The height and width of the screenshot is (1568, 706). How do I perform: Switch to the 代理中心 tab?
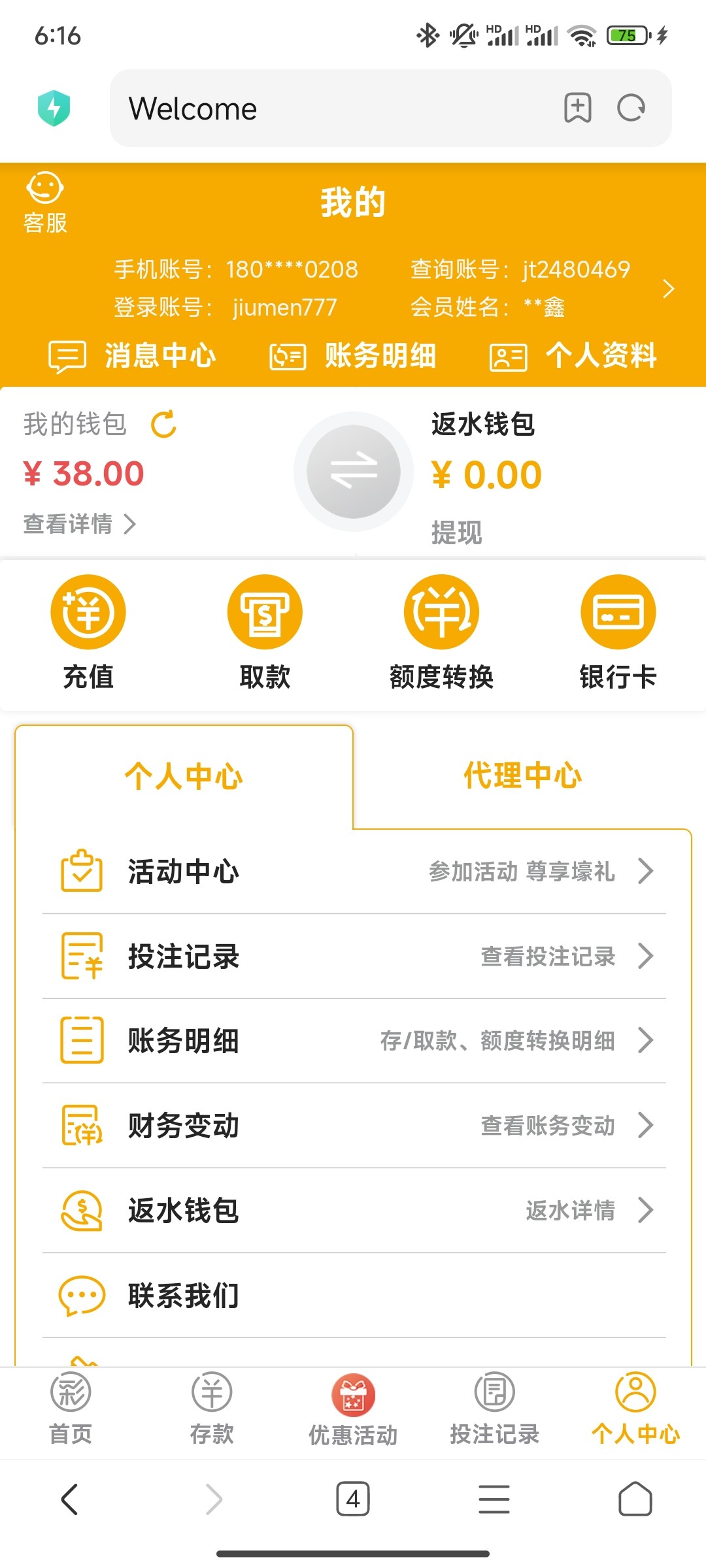click(522, 776)
